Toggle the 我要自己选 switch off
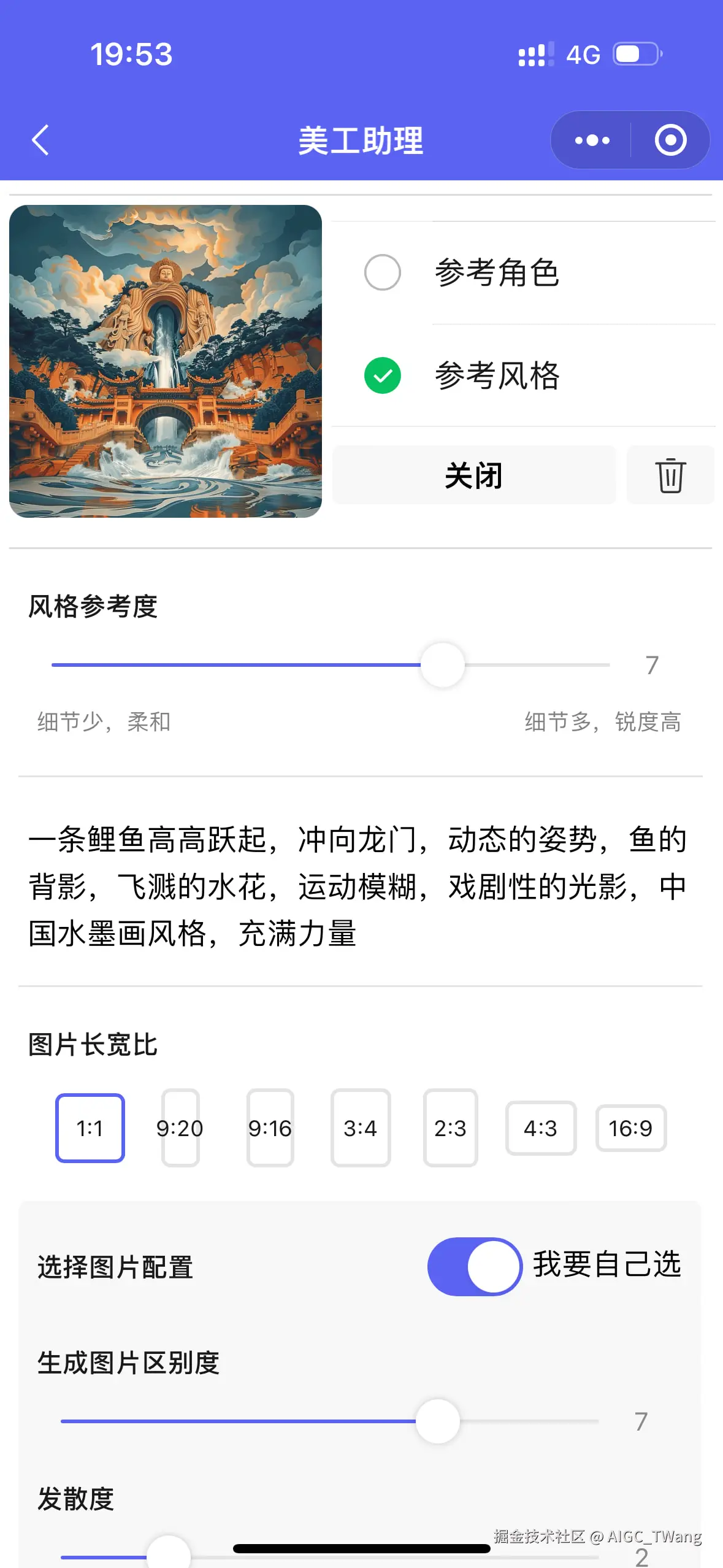 click(475, 1267)
